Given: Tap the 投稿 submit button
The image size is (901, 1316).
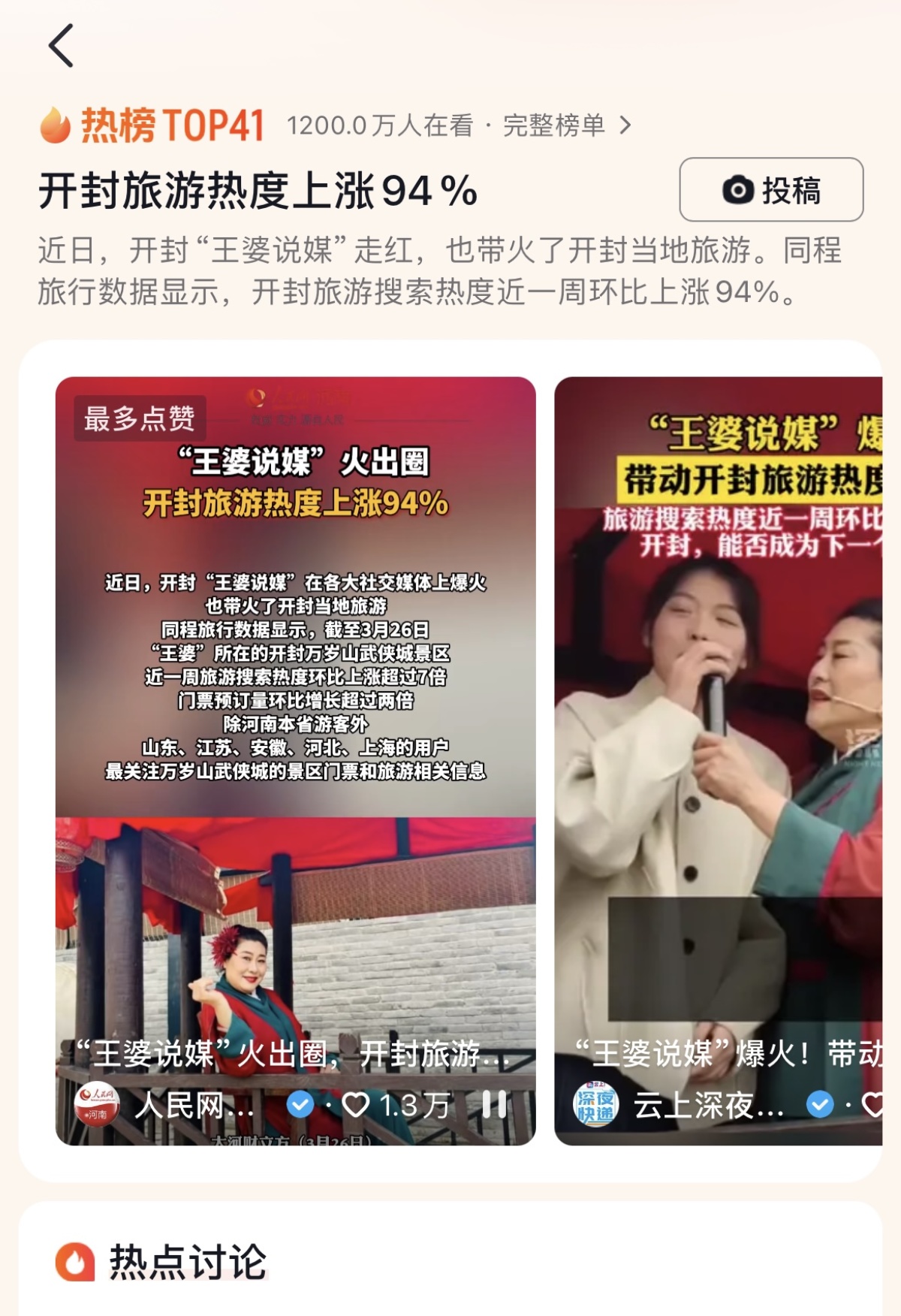Looking at the screenshot, I should [x=771, y=190].
